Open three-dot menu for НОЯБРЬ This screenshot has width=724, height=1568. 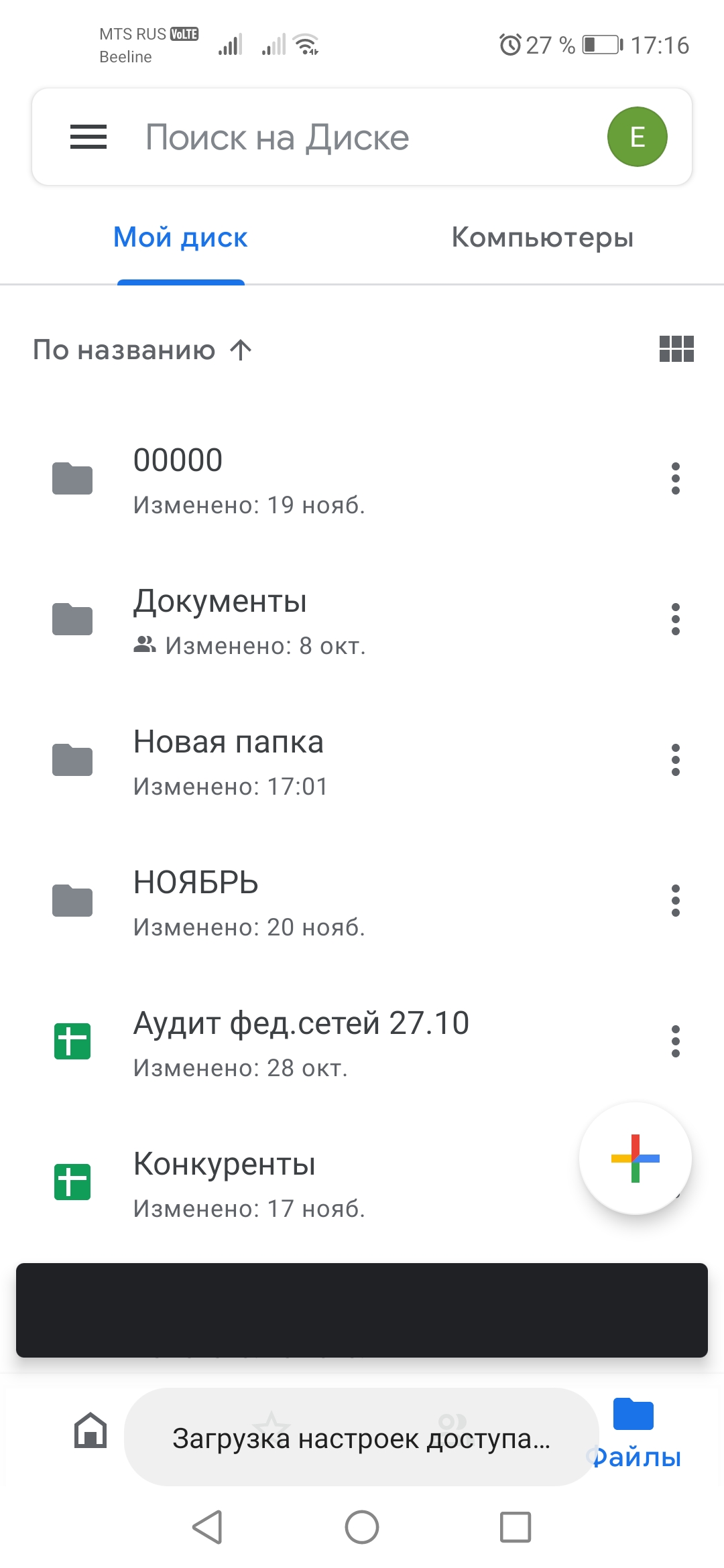click(676, 901)
